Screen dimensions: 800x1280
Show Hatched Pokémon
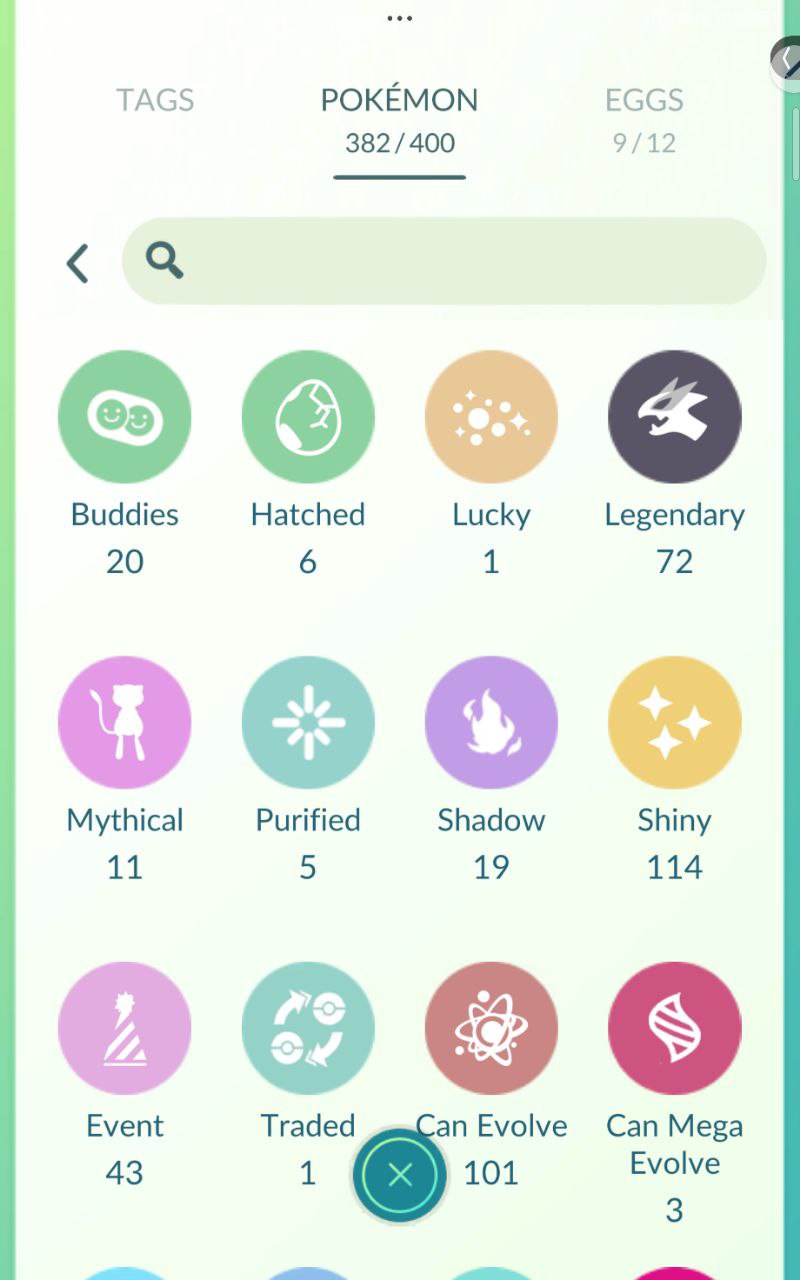point(308,417)
